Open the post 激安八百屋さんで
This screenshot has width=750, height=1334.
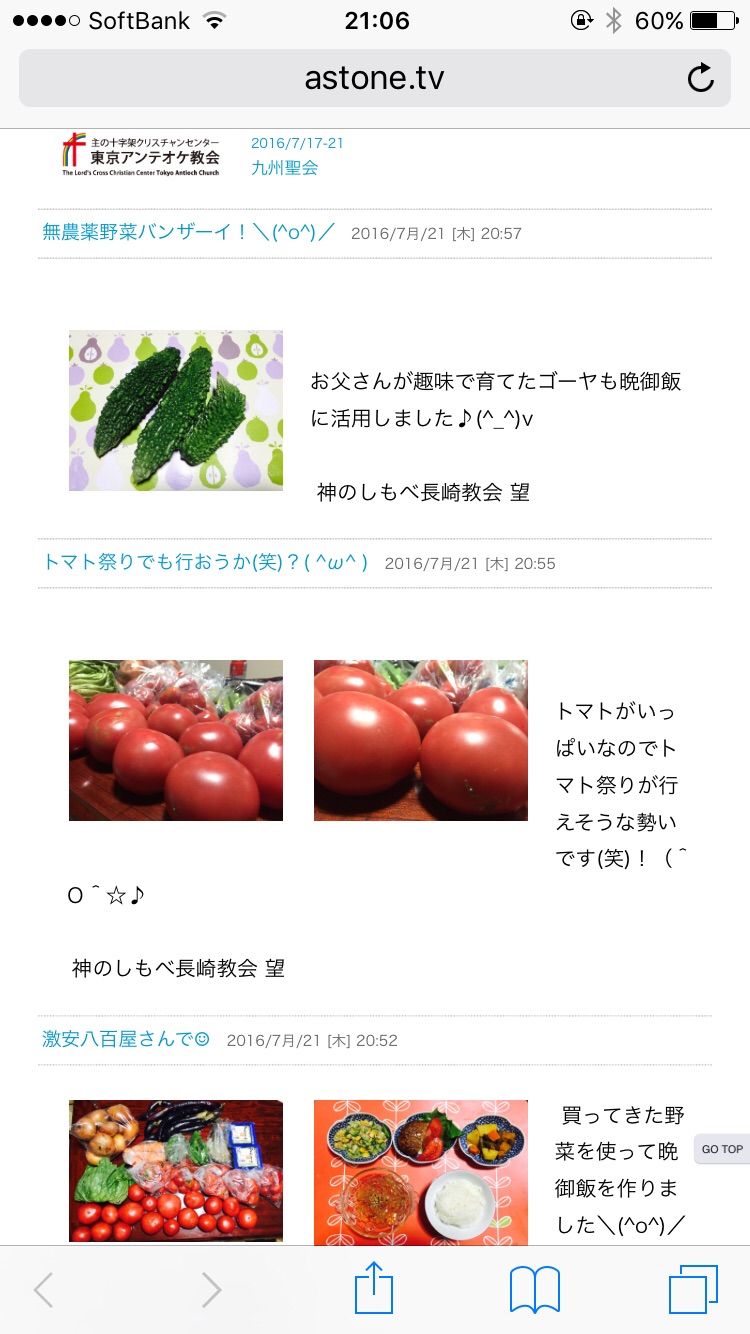coord(126,1039)
